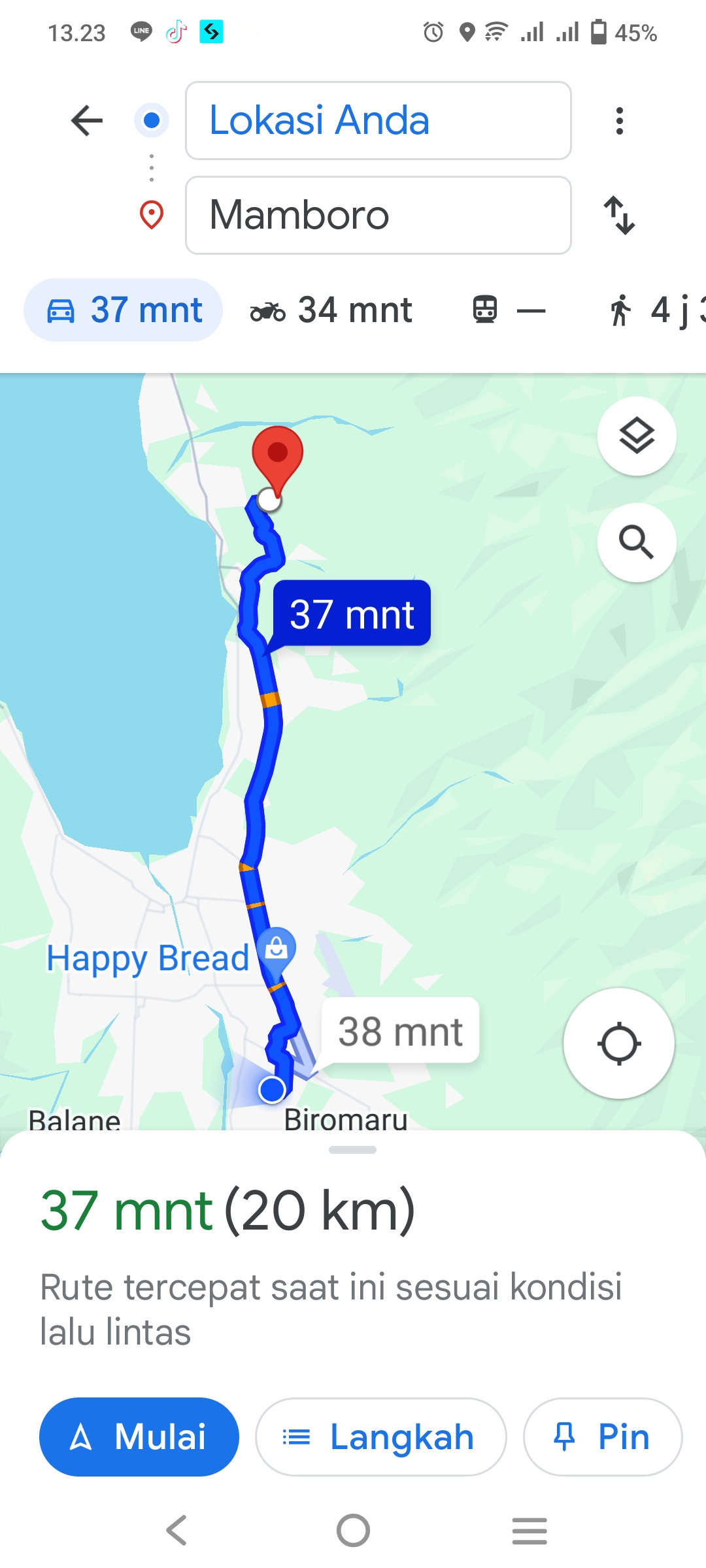The width and height of the screenshot is (706, 1568).
Task: Swap start and destination locations
Action: click(619, 215)
